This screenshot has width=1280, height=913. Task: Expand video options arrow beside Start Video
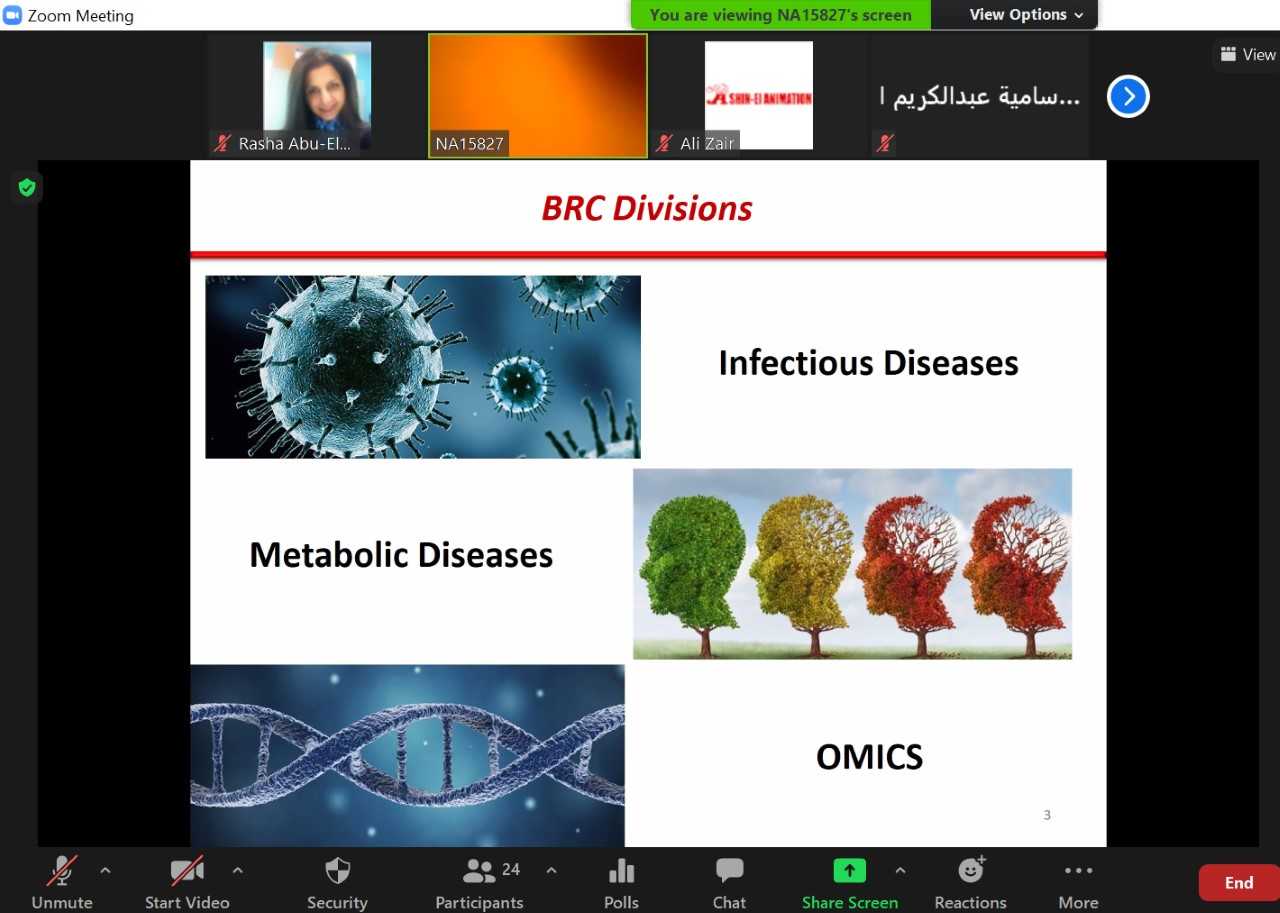[237, 870]
